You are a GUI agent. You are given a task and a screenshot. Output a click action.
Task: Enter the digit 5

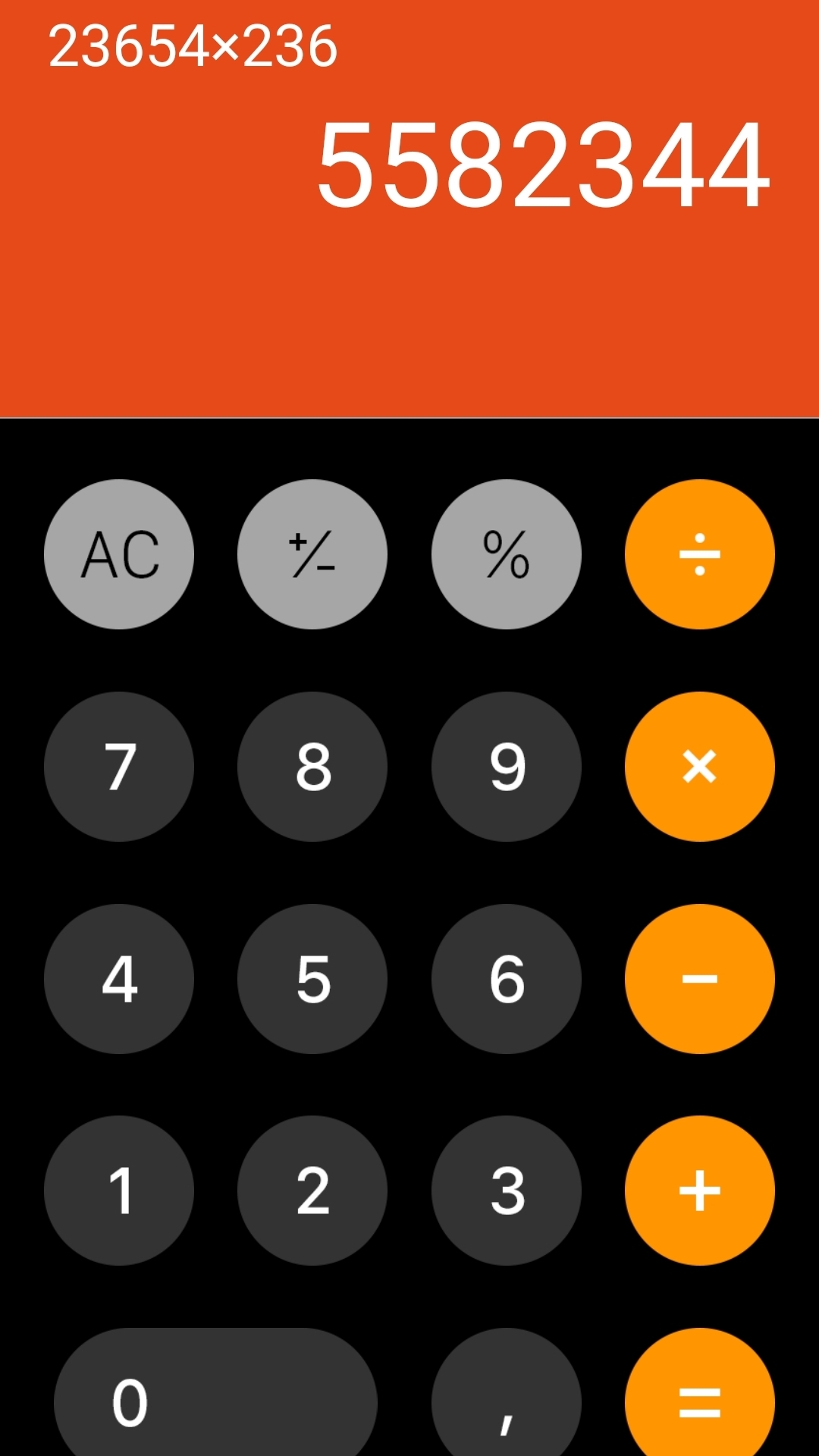[x=312, y=978]
